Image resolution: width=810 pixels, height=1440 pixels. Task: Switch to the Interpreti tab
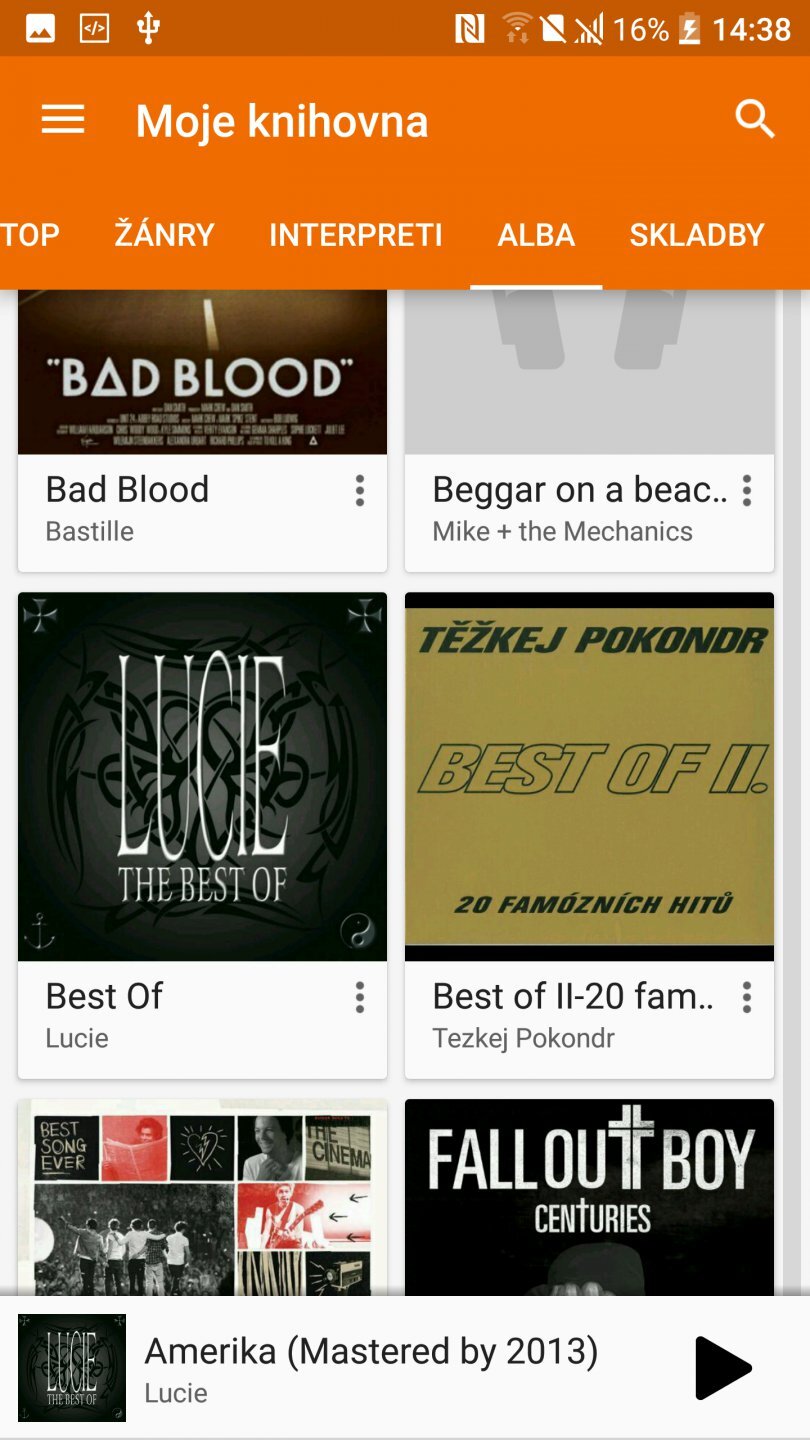tap(355, 235)
